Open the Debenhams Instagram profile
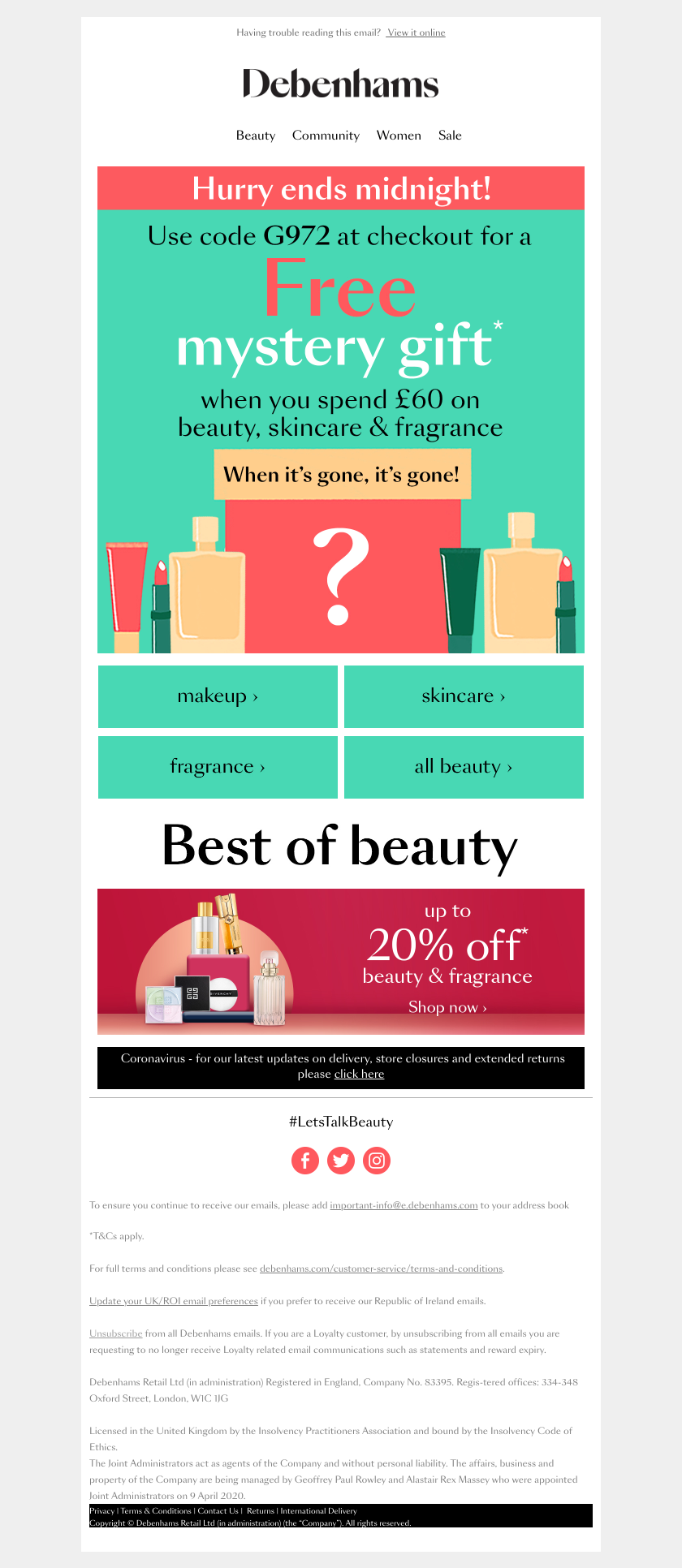Viewport: 682px width, 1568px height. pos(377,1161)
